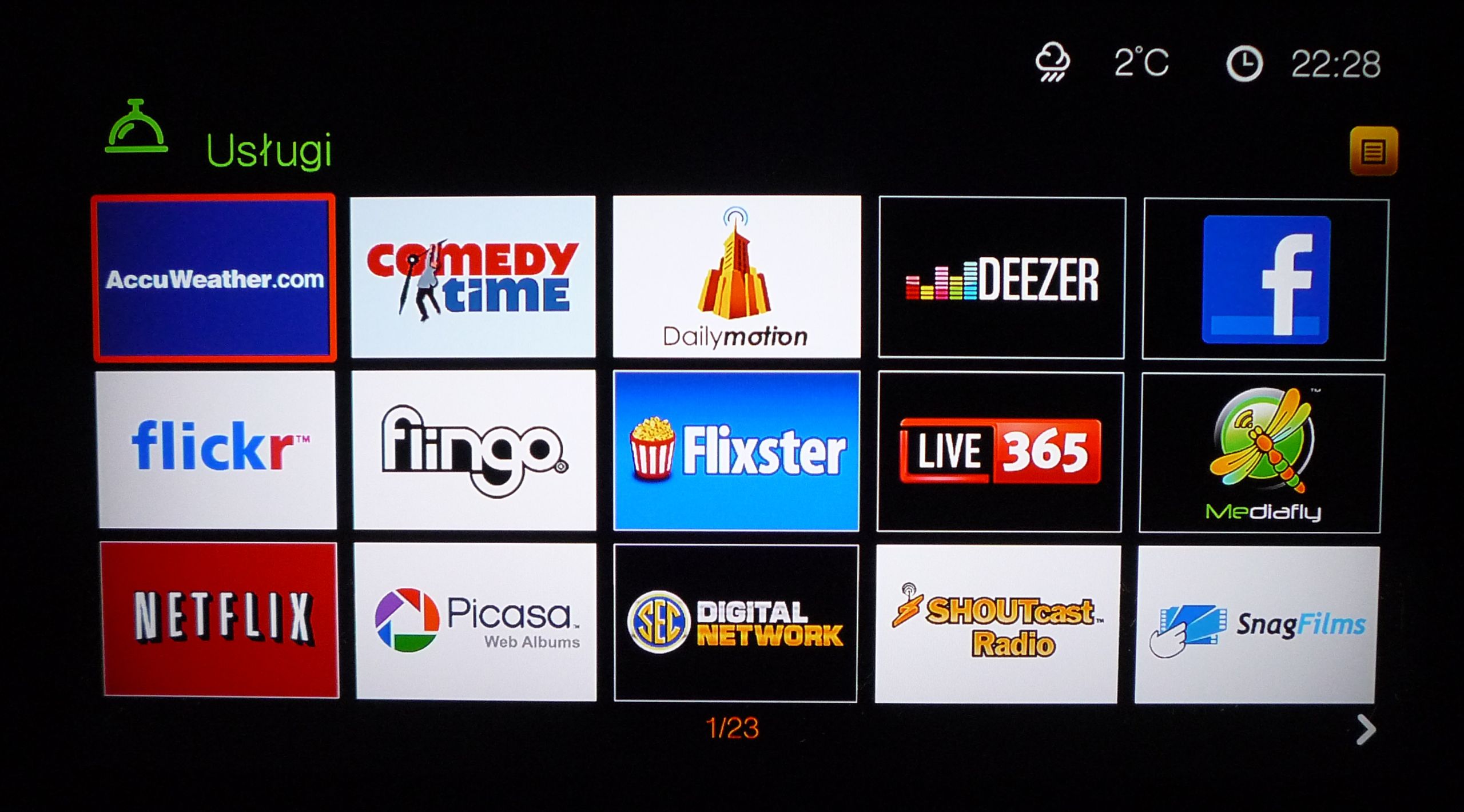1464x812 pixels.
Task: Launch Comedy Time
Action: tap(472, 277)
